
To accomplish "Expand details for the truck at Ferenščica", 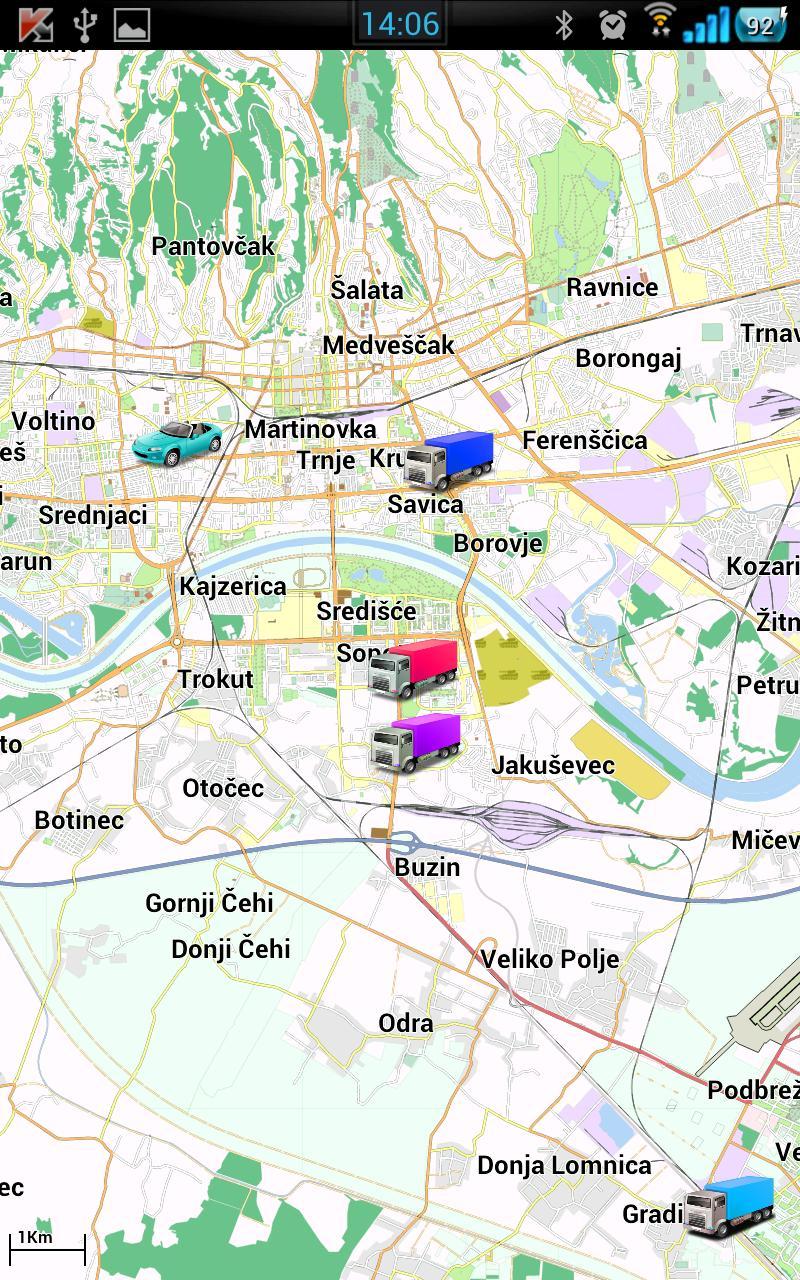I will (x=450, y=460).
